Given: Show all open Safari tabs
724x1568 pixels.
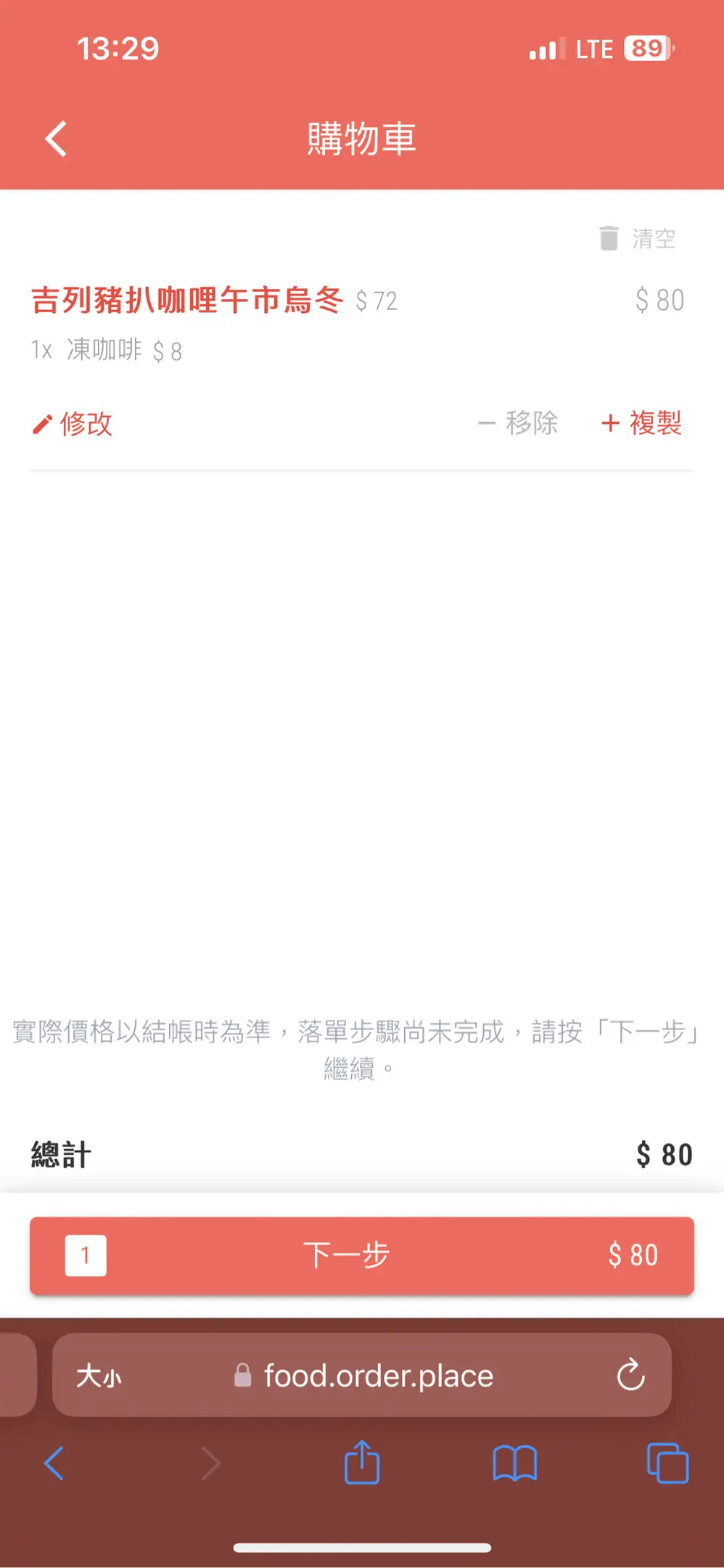Looking at the screenshot, I should tap(667, 1463).
